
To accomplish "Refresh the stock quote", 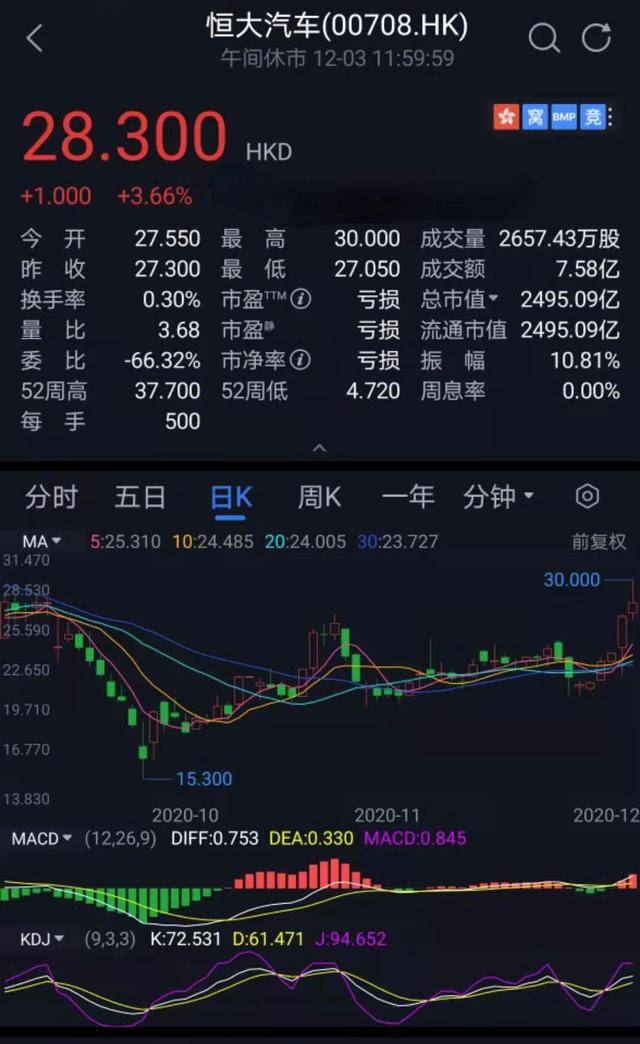I will (597, 39).
